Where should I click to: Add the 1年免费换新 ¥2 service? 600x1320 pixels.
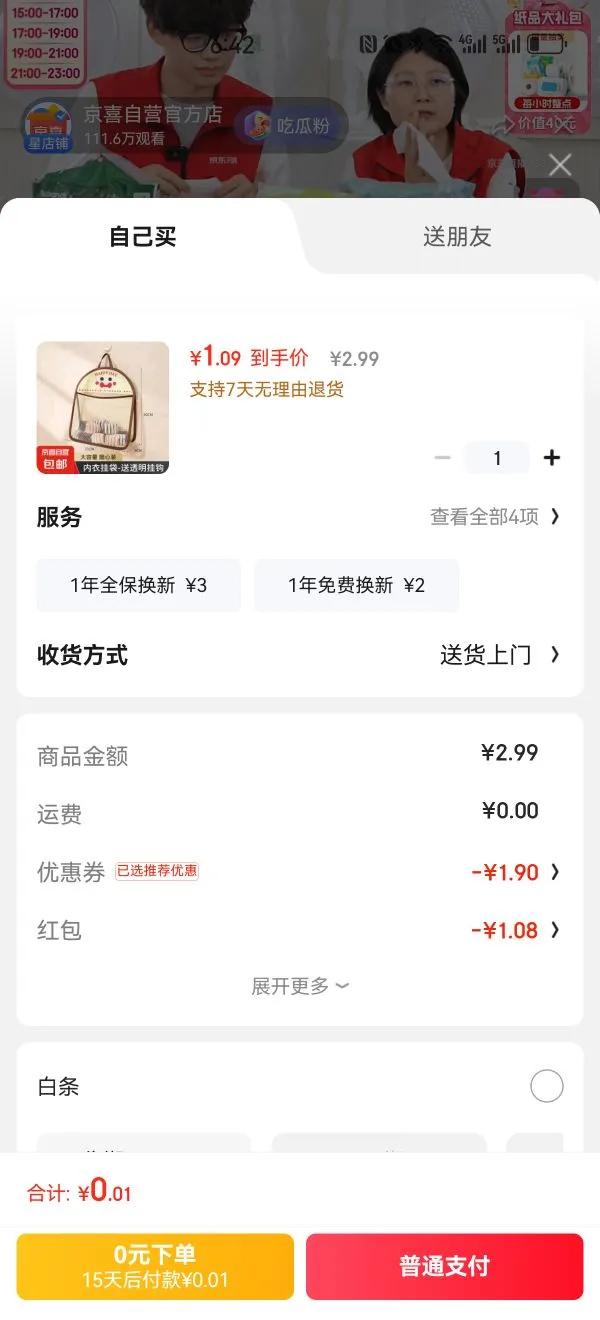[x=357, y=585]
